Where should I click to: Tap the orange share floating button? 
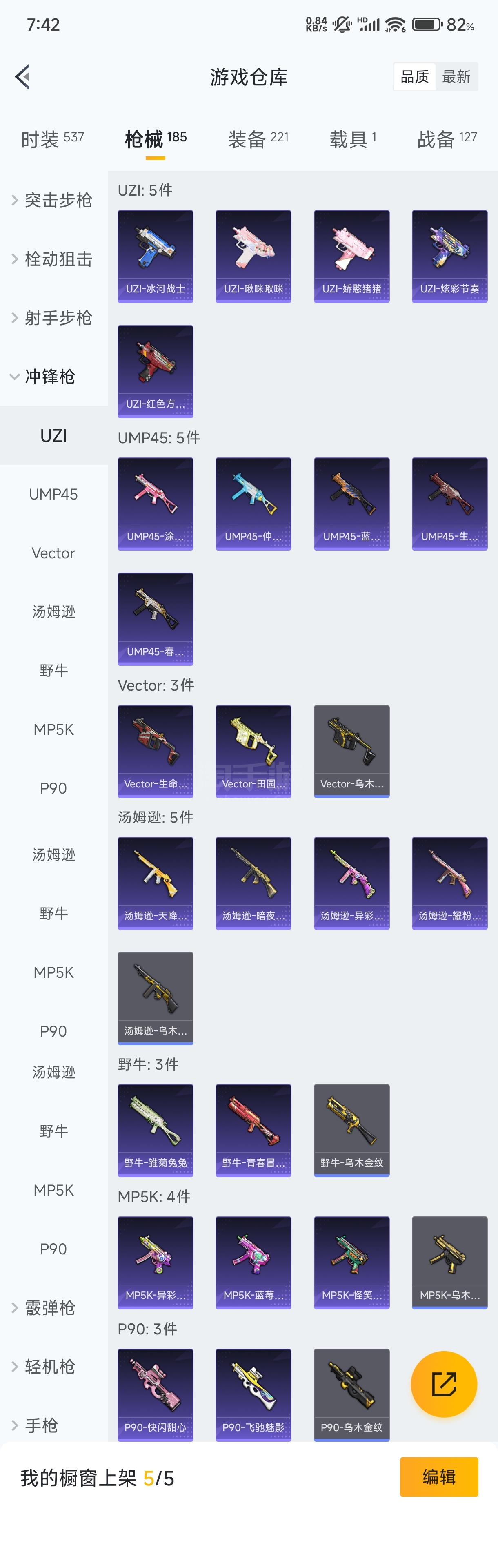[444, 1384]
